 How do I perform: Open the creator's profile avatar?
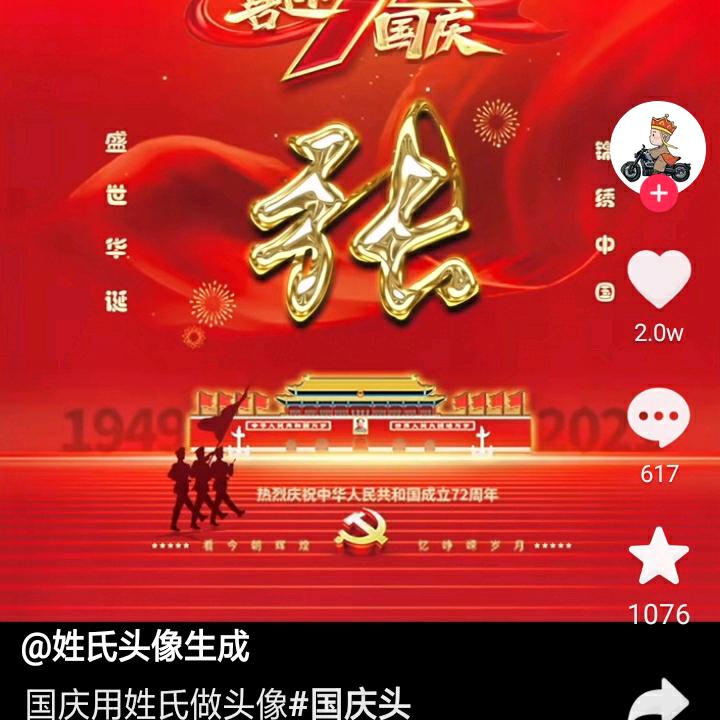pos(658,146)
